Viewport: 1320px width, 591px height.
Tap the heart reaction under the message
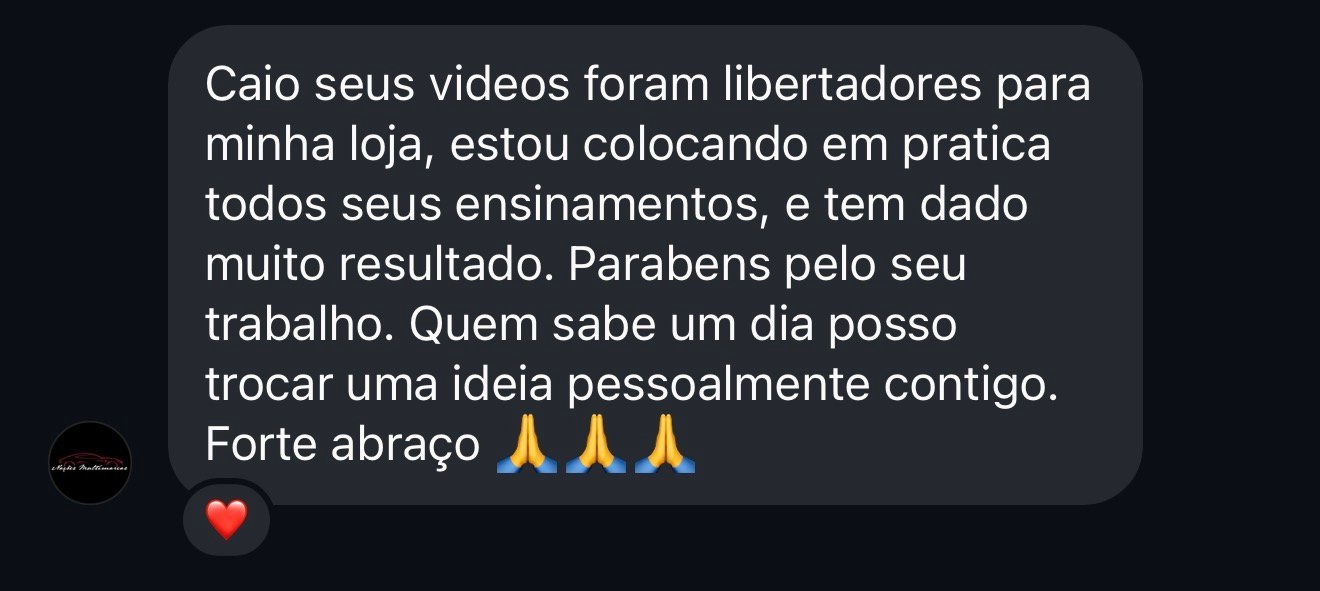(x=226, y=519)
